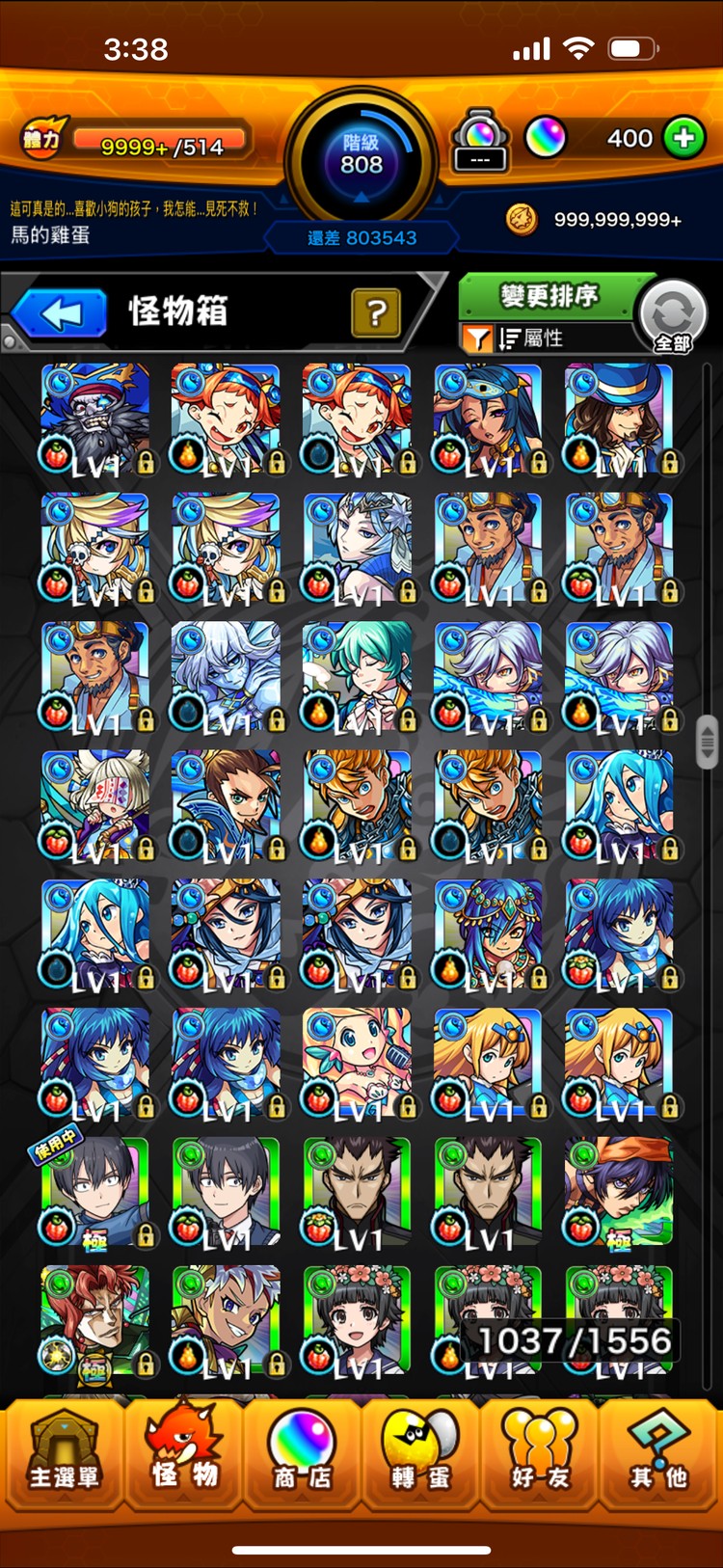The image size is (723, 1568).
Task: Open the question mark help icon
Action: [376, 311]
